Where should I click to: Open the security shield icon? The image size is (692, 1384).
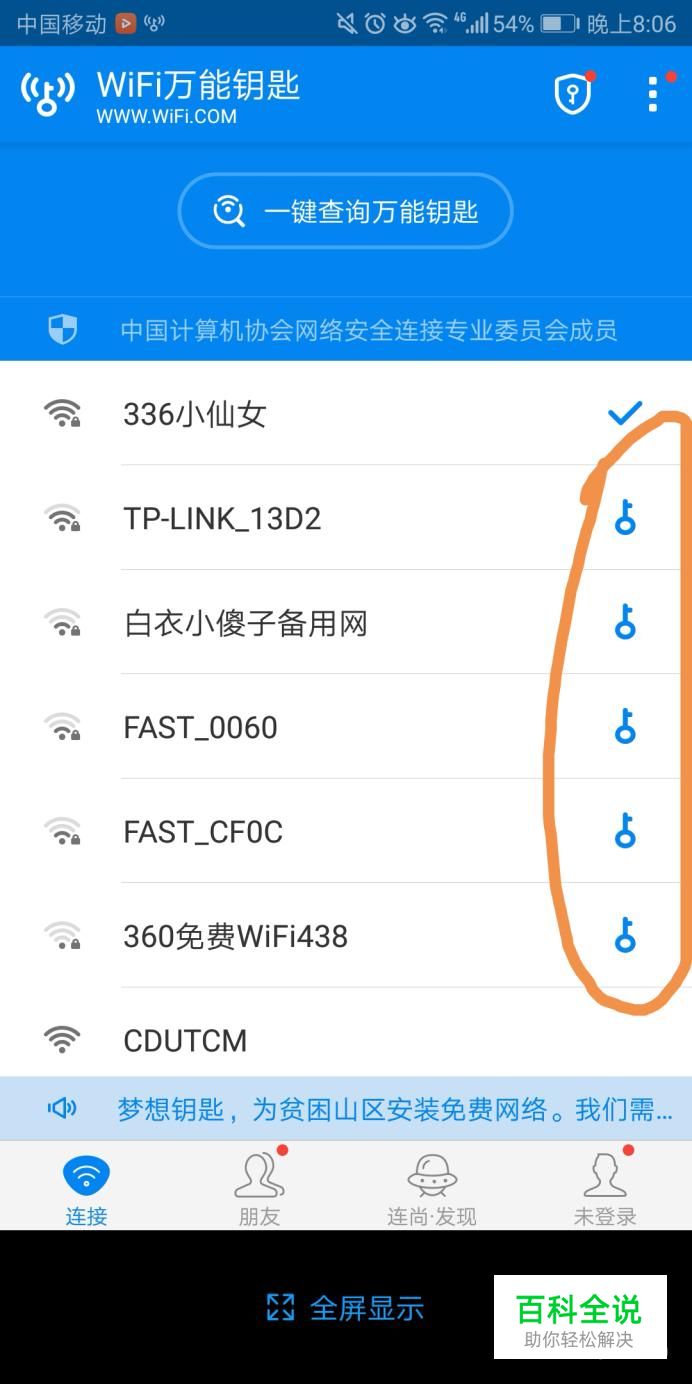click(x=573, y=93)
